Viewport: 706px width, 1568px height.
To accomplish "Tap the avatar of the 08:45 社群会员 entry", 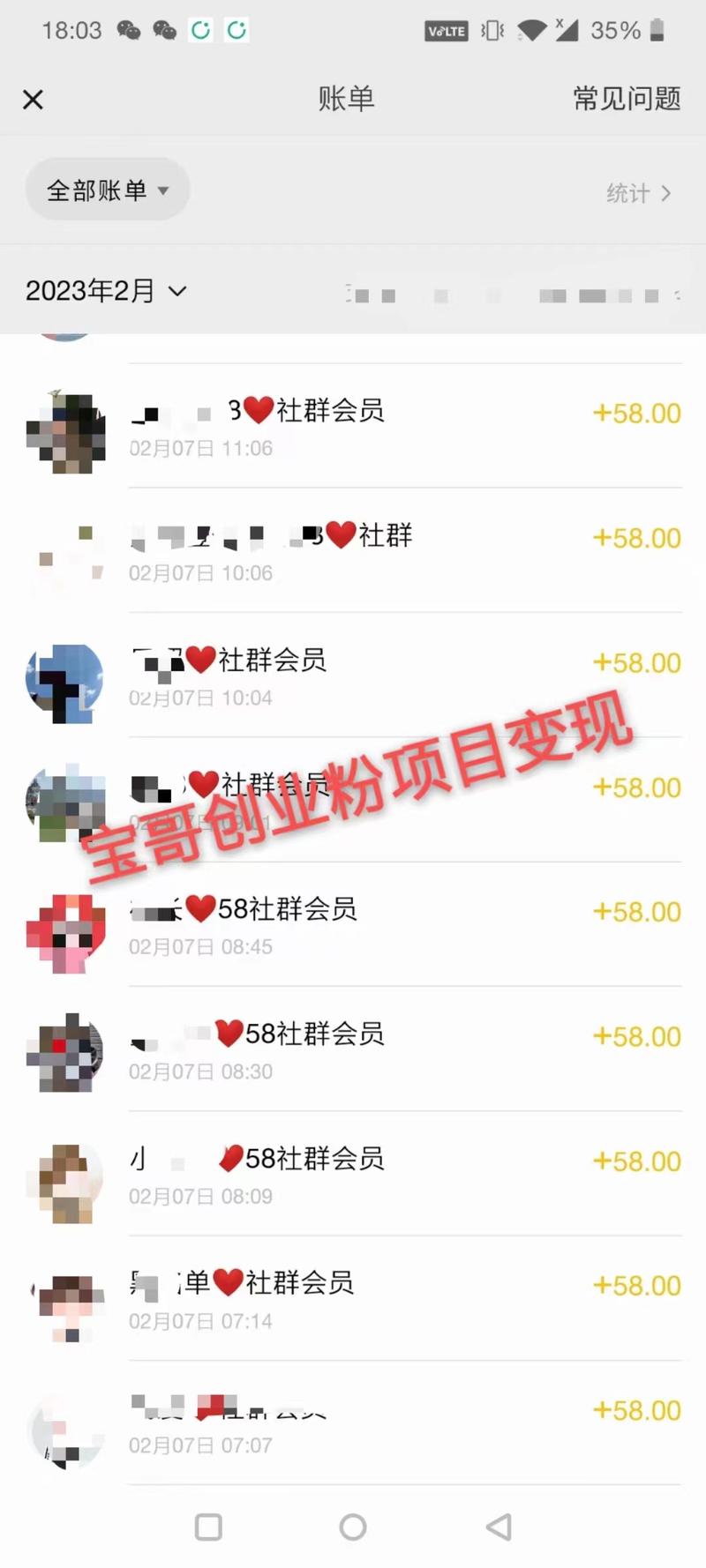I will pos(65,929).
